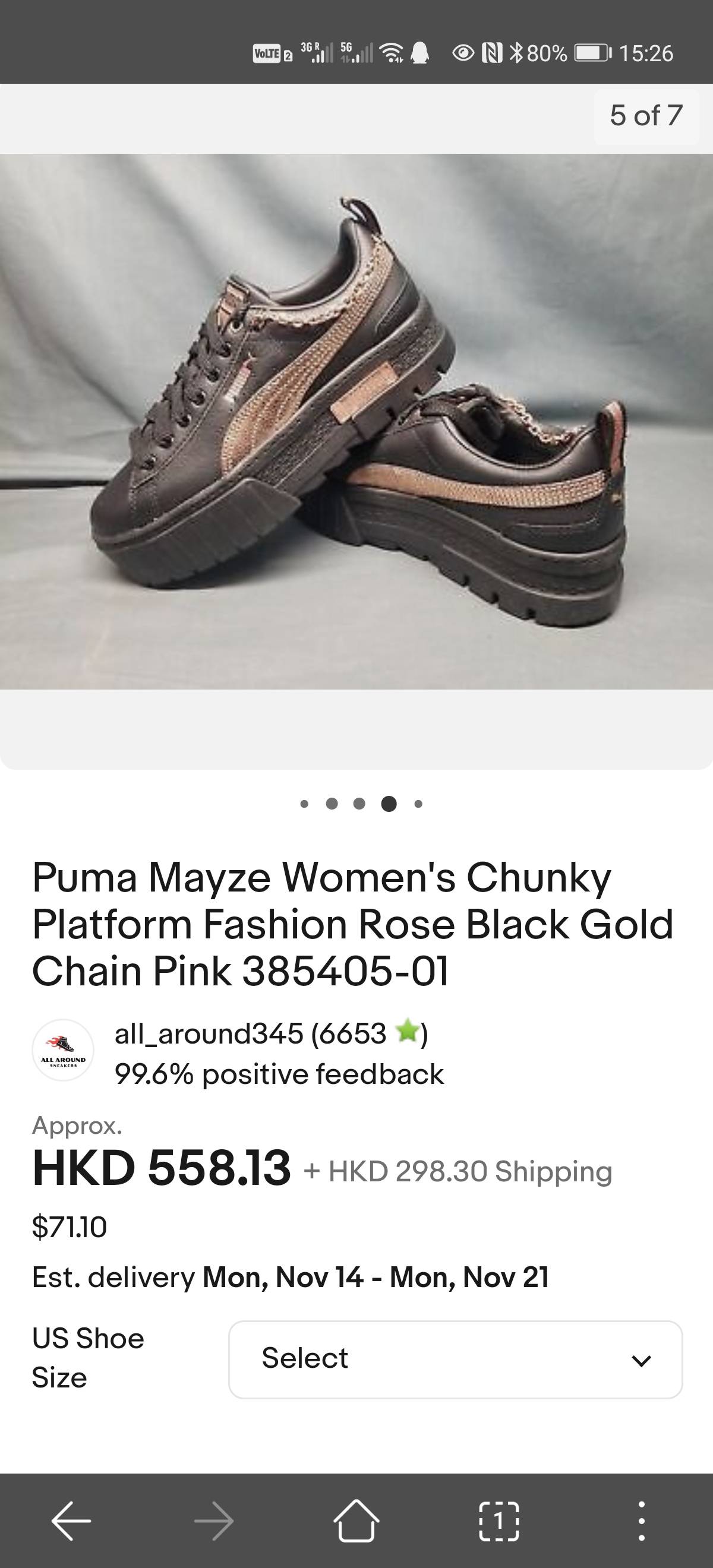Tap the sneakers product photo
Image resolution: width=713 pixels, height=1568 pixels.
356,426
